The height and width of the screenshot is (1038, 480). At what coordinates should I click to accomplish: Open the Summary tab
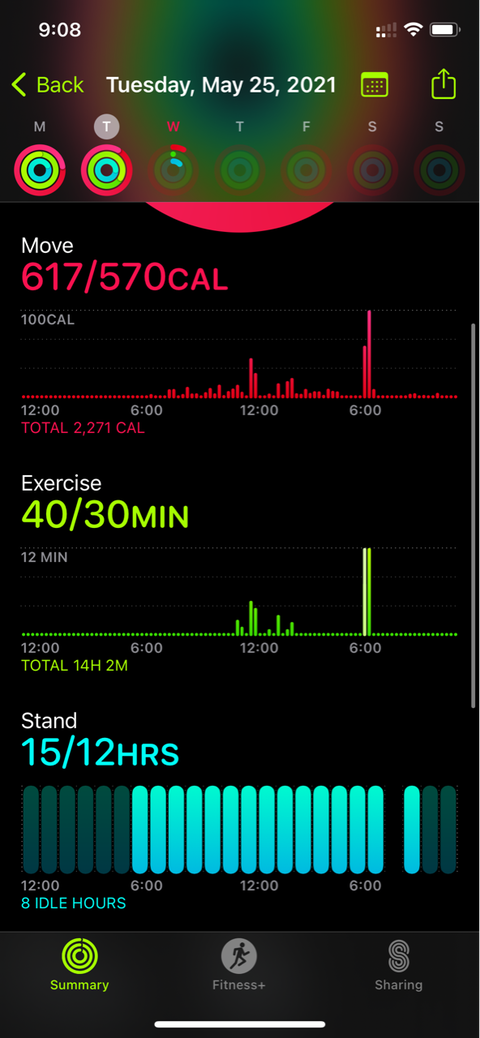click(x=79, y=965)
